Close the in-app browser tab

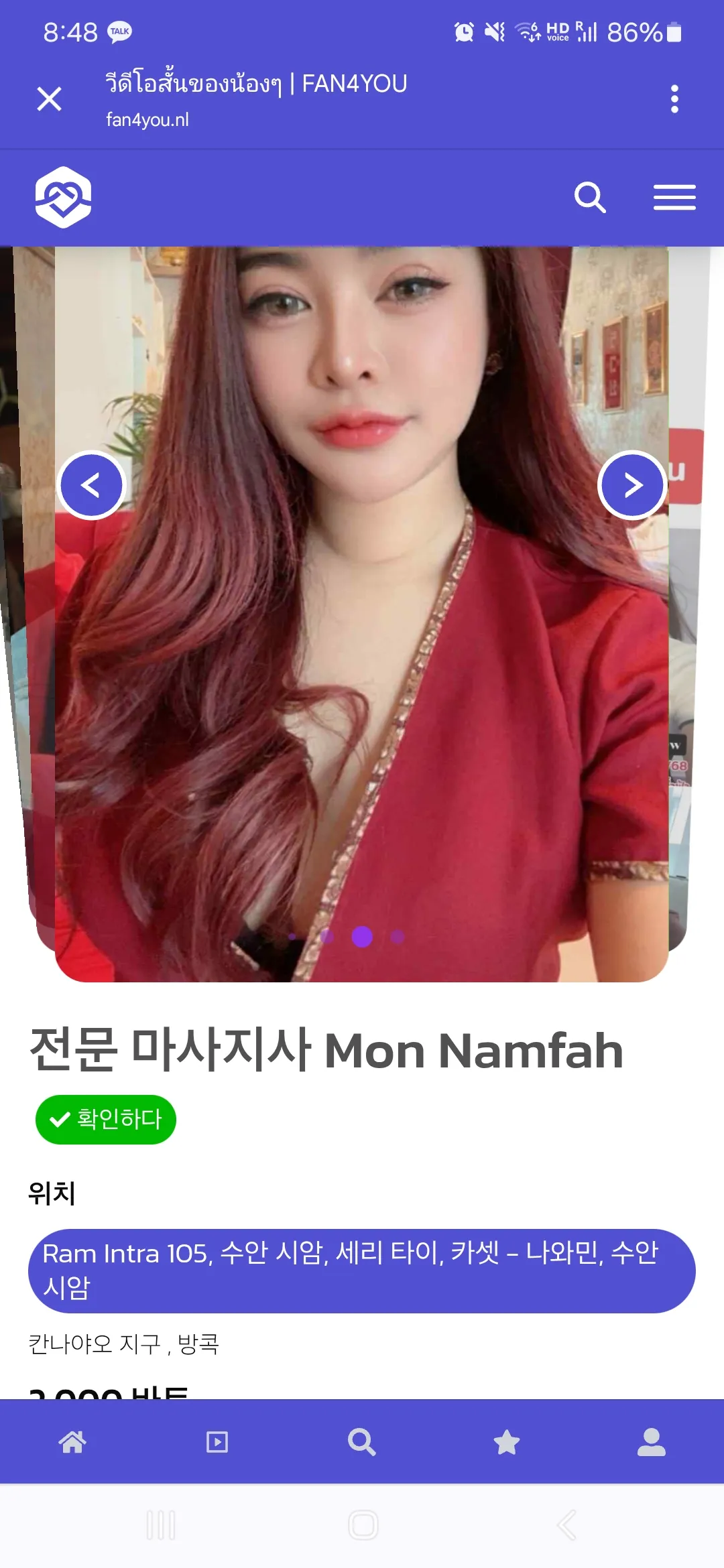(x=49, y=99)
